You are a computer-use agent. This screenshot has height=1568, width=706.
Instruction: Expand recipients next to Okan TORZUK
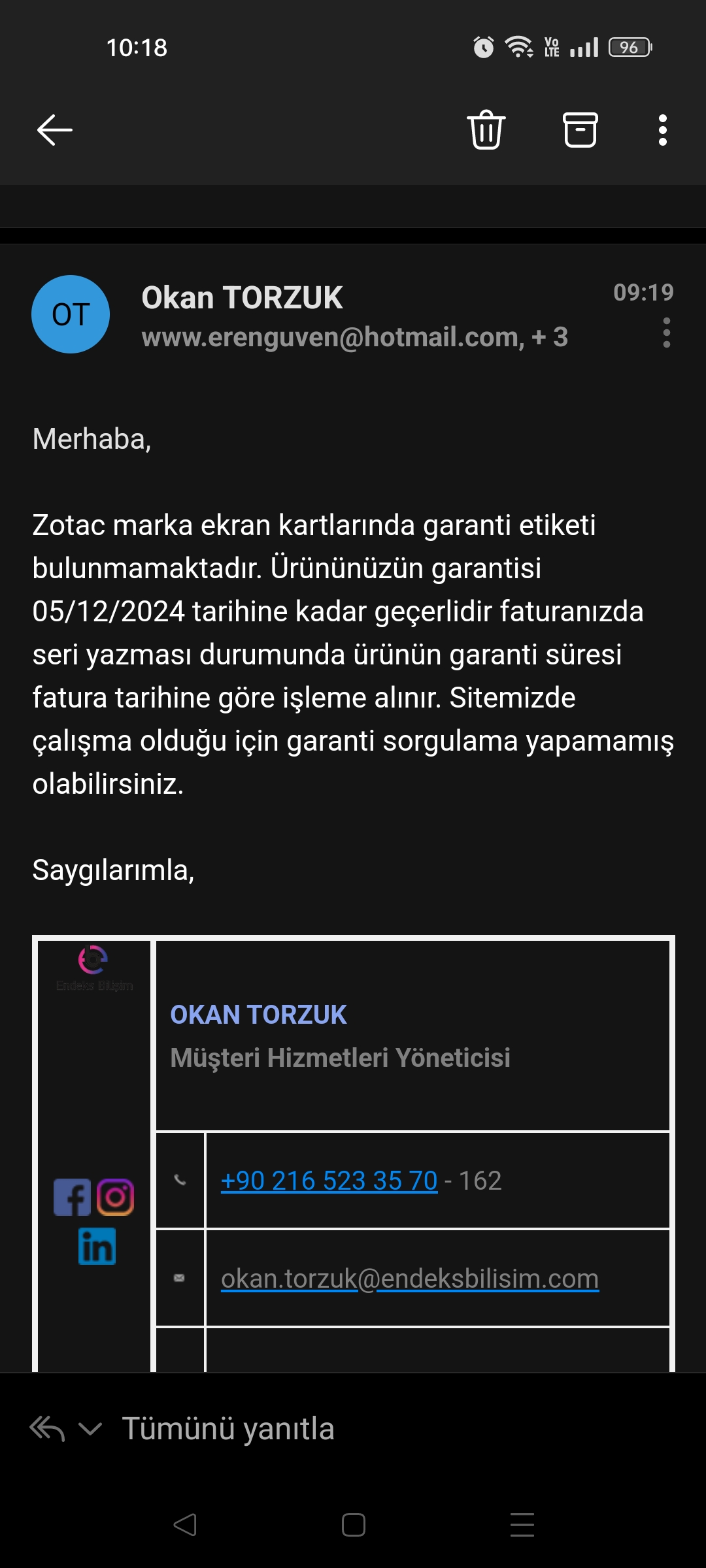click(x=354, y=338)
